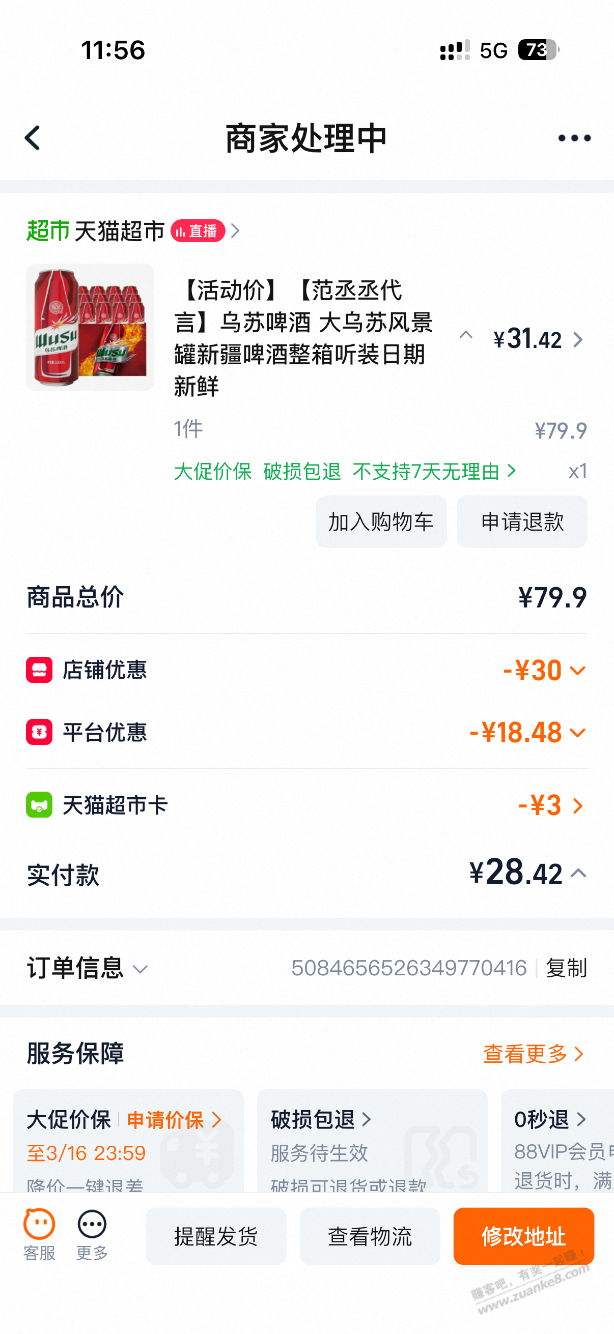Tap 提醒发货 to remind shipping

click(x=216, y=1236)
